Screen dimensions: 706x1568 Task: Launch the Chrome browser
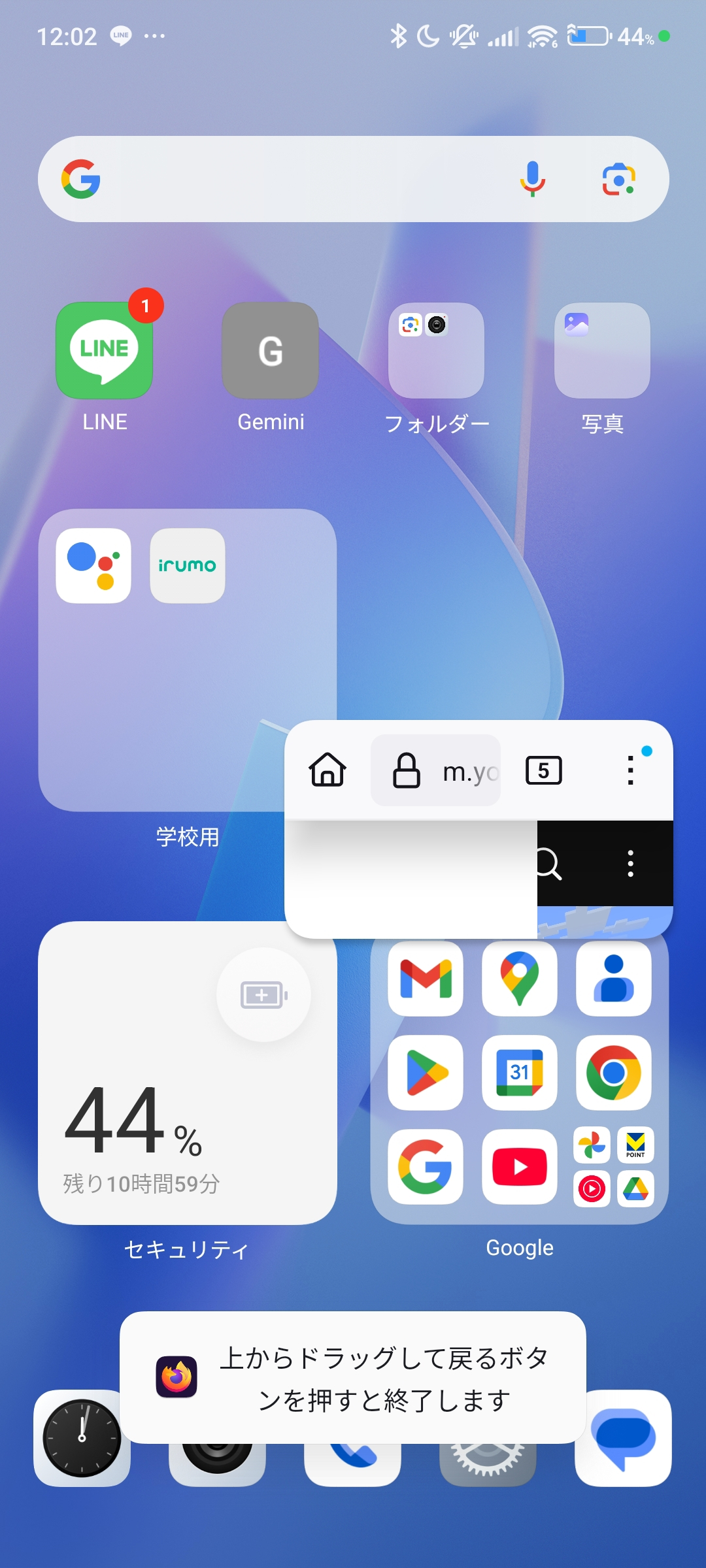614,1073
